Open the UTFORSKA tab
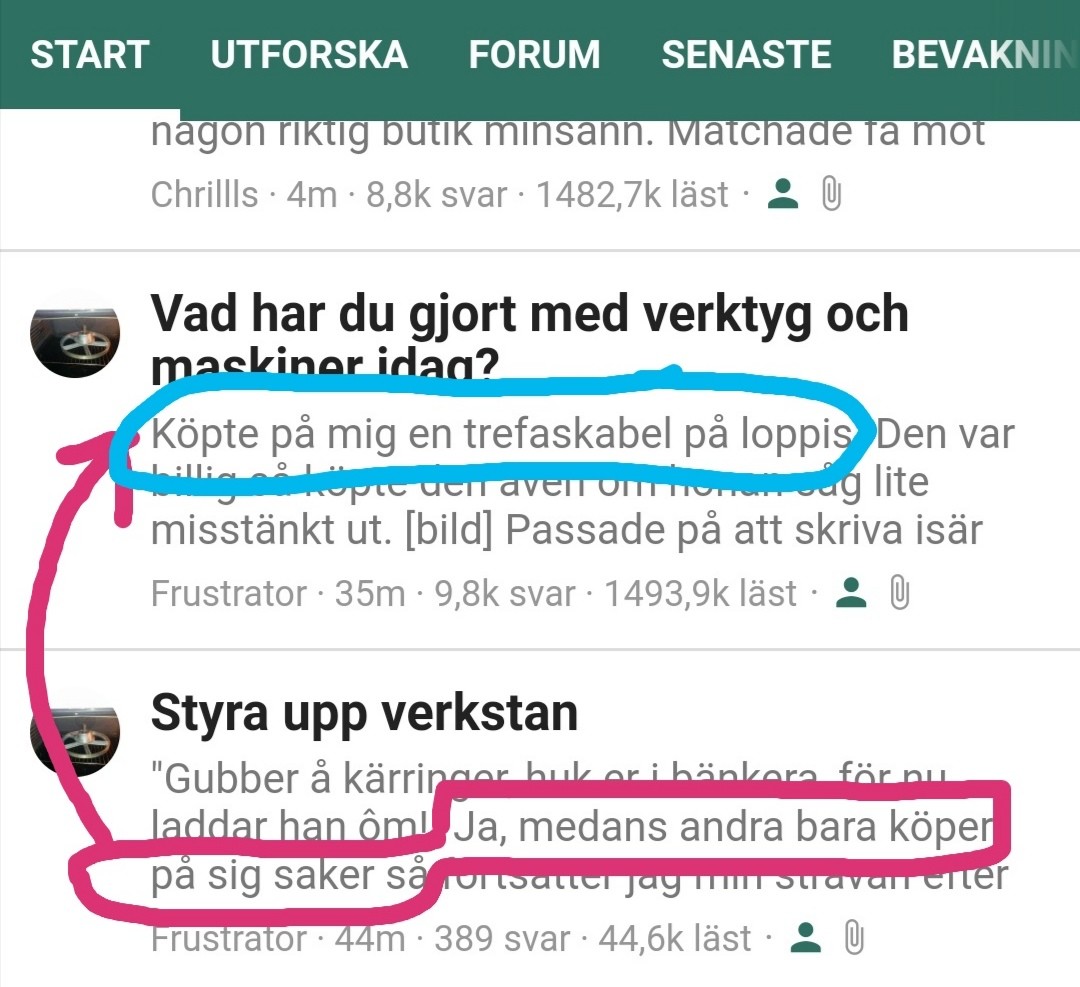The image size is (1080, 987). click(x=309, y=54)
